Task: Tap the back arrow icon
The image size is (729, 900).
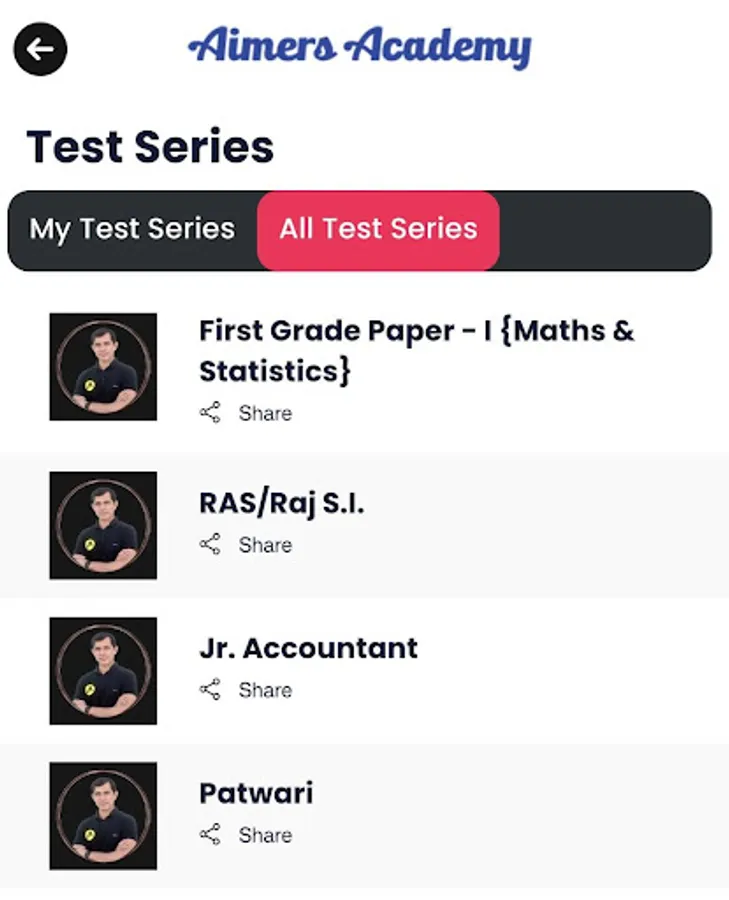Action: pyautogui.click(x=40, y=47)
